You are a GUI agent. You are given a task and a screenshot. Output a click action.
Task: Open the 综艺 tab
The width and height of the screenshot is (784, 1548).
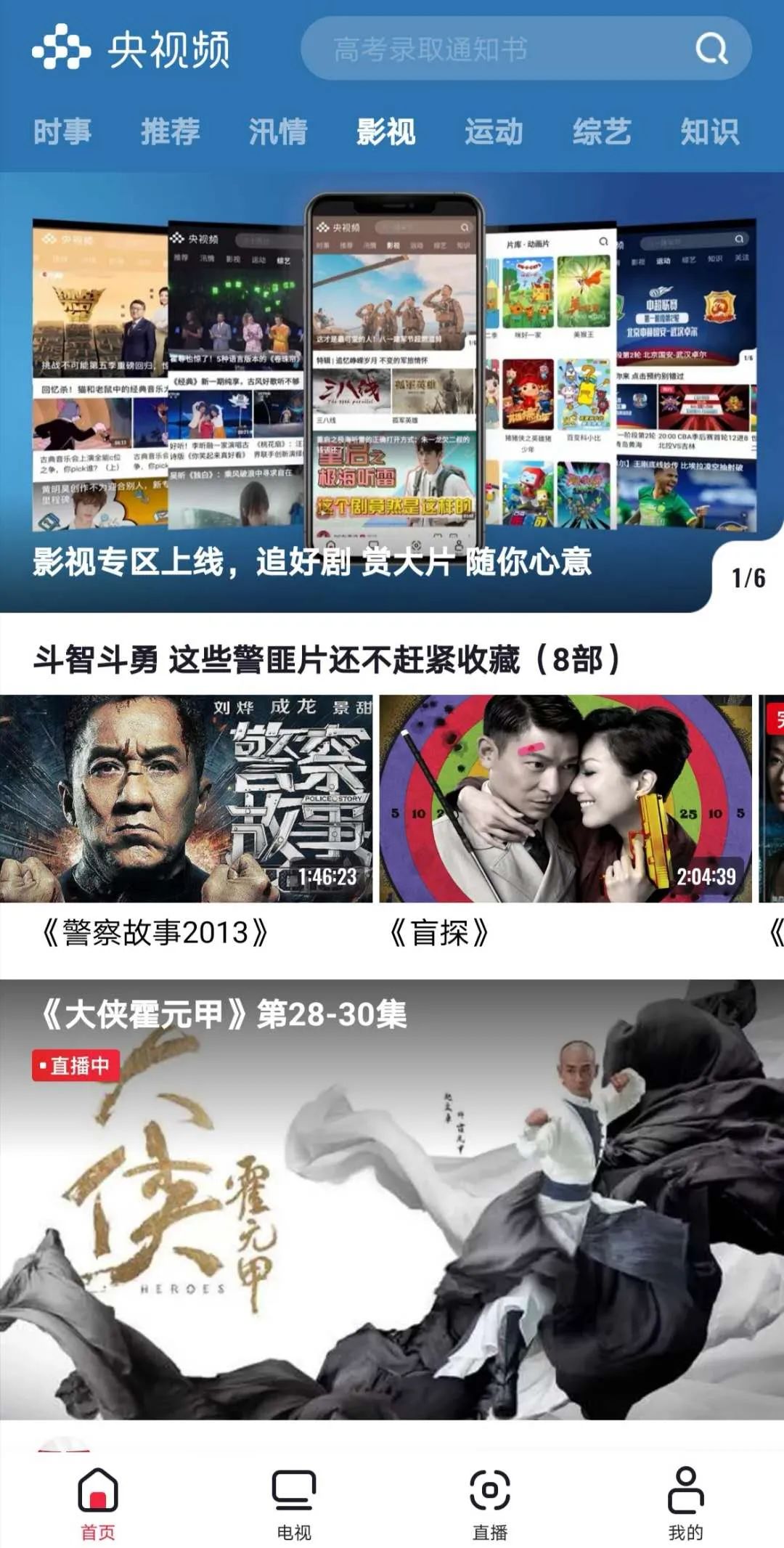tap(603, 133)
